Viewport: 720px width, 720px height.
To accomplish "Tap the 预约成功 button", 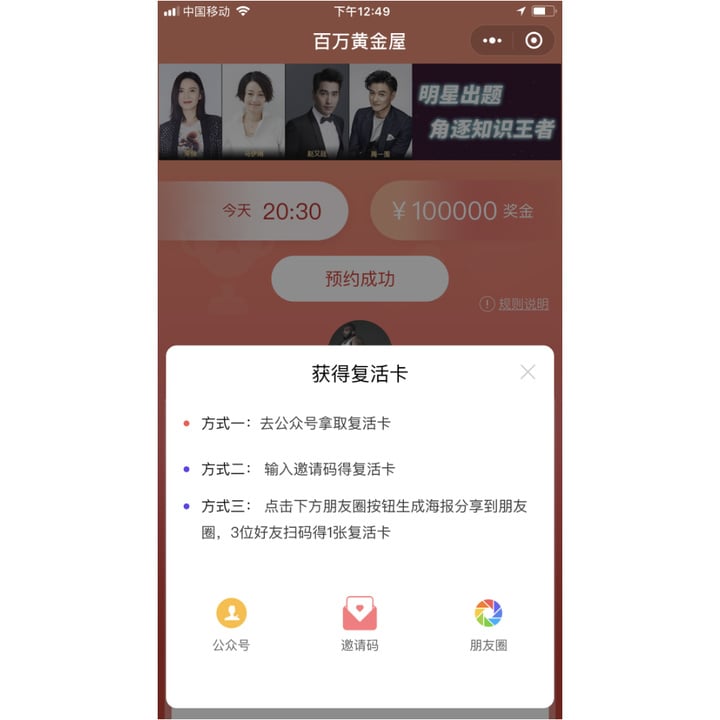I will 360,279.
